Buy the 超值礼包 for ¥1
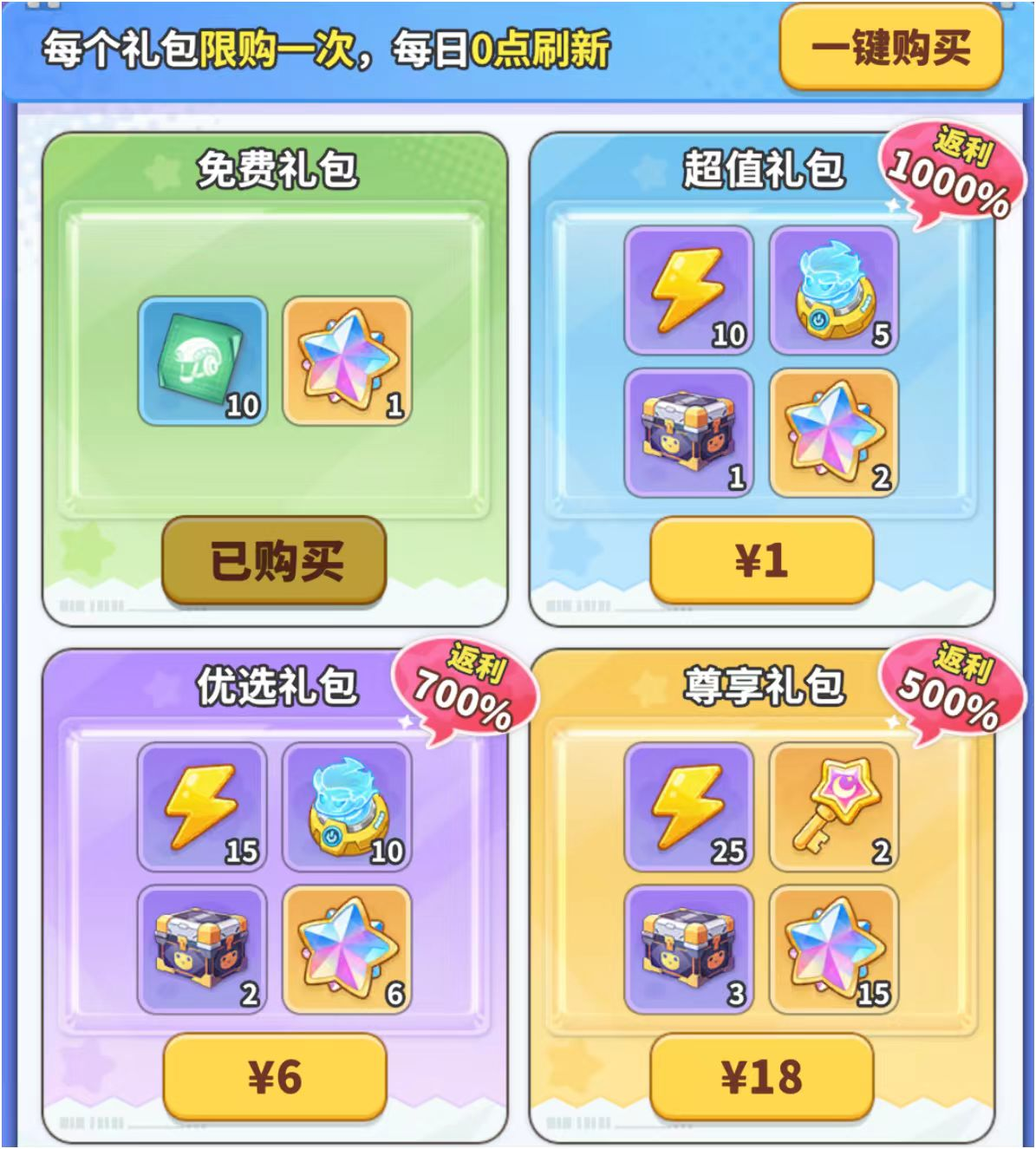This screenshot has width=1036, height=1149. pos(761,560)
